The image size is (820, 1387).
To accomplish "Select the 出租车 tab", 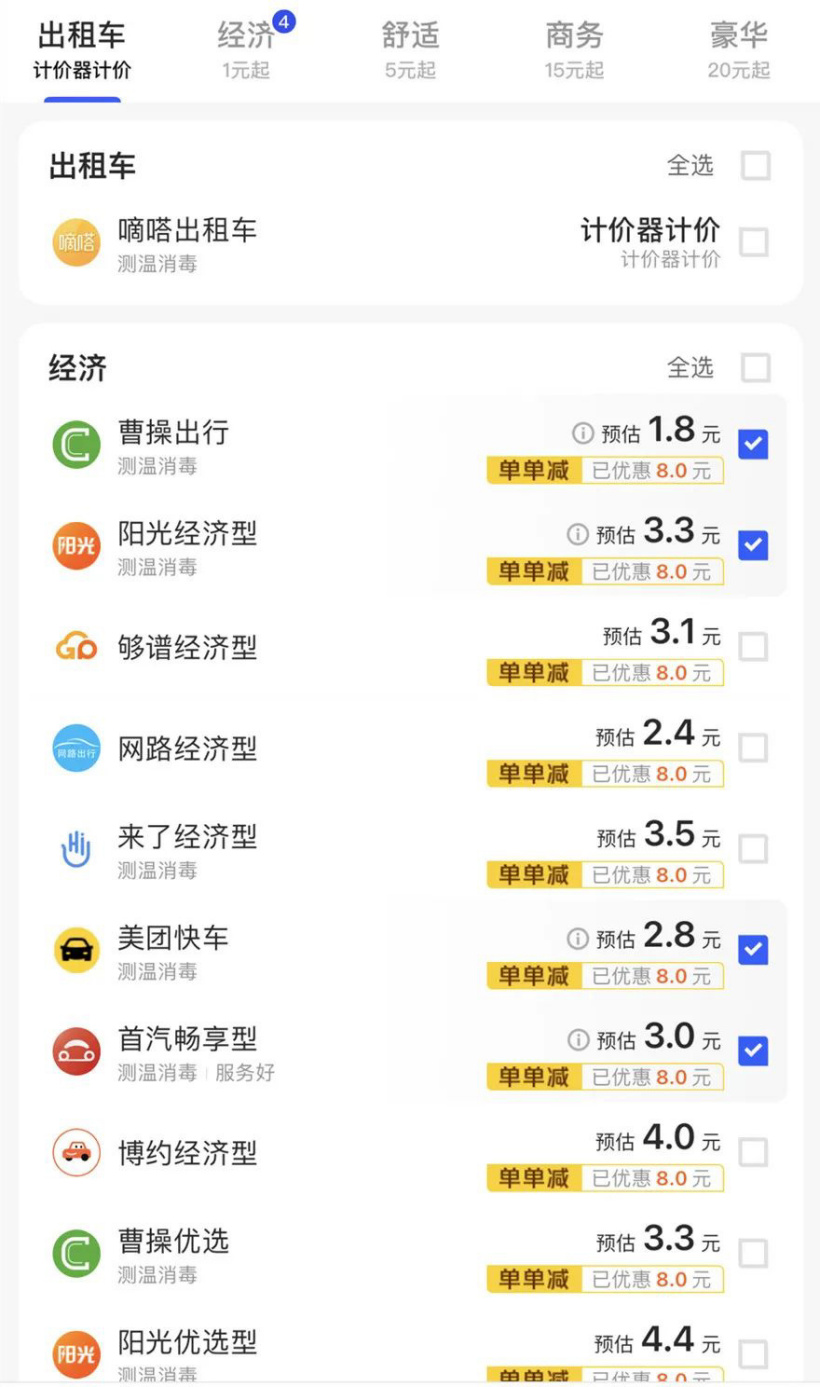I will [82, 50].
